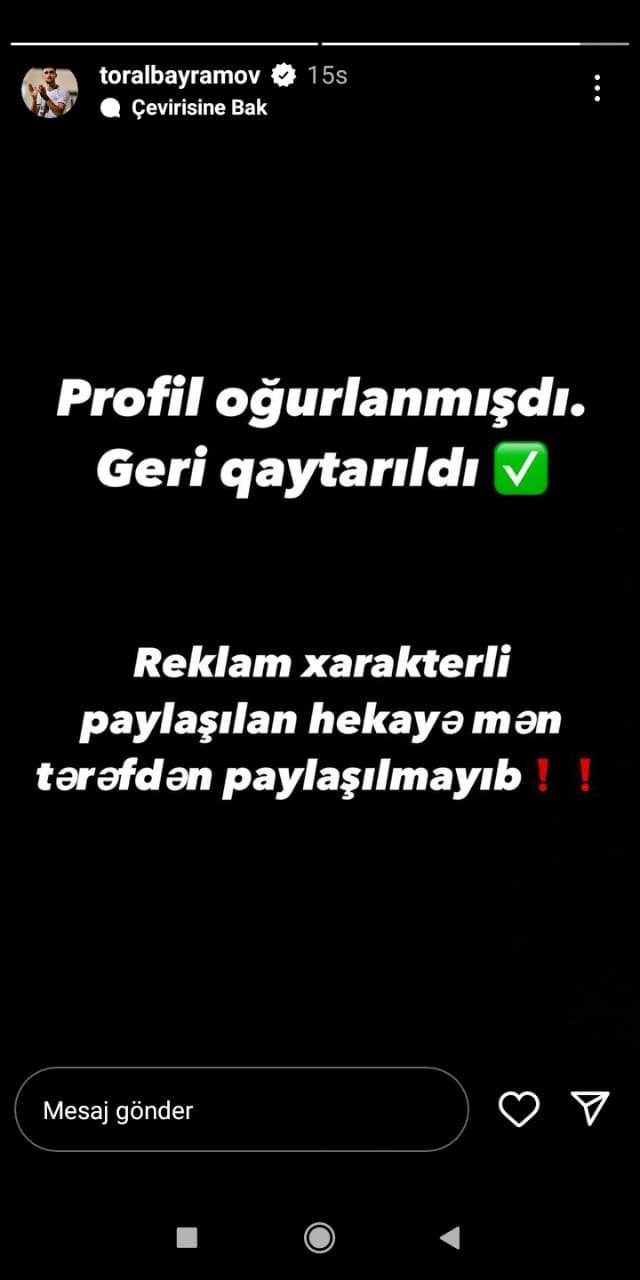Open recent apps with the square button

coord(187,1238)
